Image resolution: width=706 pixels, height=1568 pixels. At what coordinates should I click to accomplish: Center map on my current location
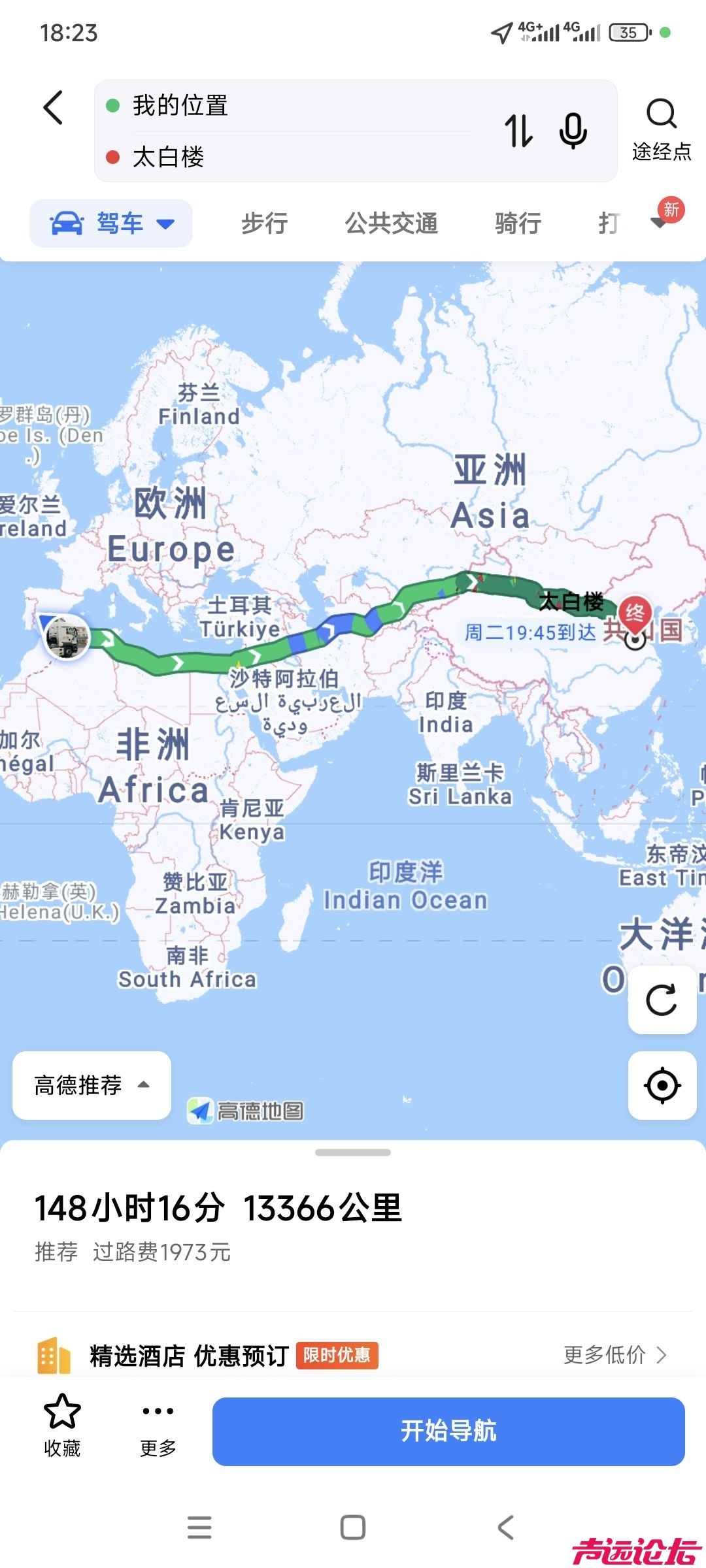click(x=662, y=1085)
